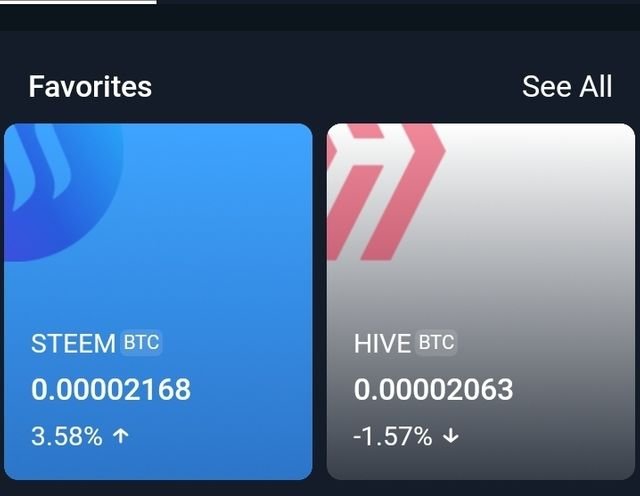Open See All favorites
Image resolution: width=640 pixels, height=496 pixels.
click(x=566, y=87)
